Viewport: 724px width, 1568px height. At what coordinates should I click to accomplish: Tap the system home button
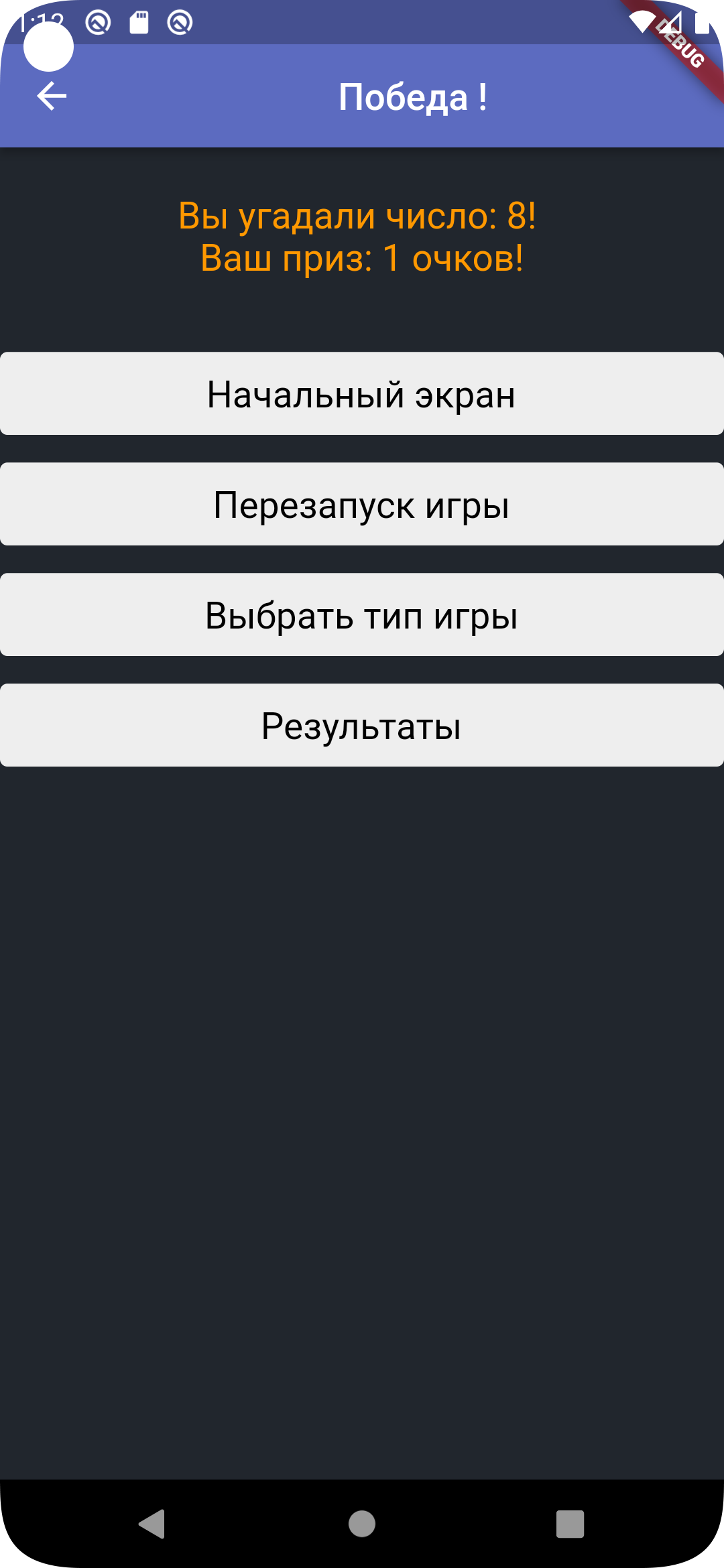[x=362, y=1524]
